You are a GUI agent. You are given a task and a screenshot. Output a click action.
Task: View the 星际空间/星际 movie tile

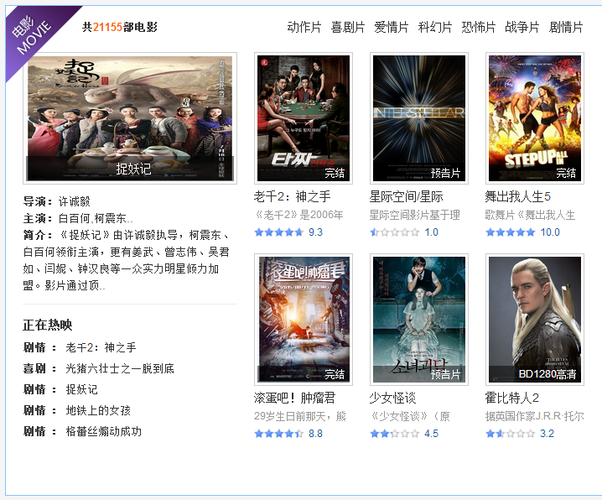tap(419, 118)
